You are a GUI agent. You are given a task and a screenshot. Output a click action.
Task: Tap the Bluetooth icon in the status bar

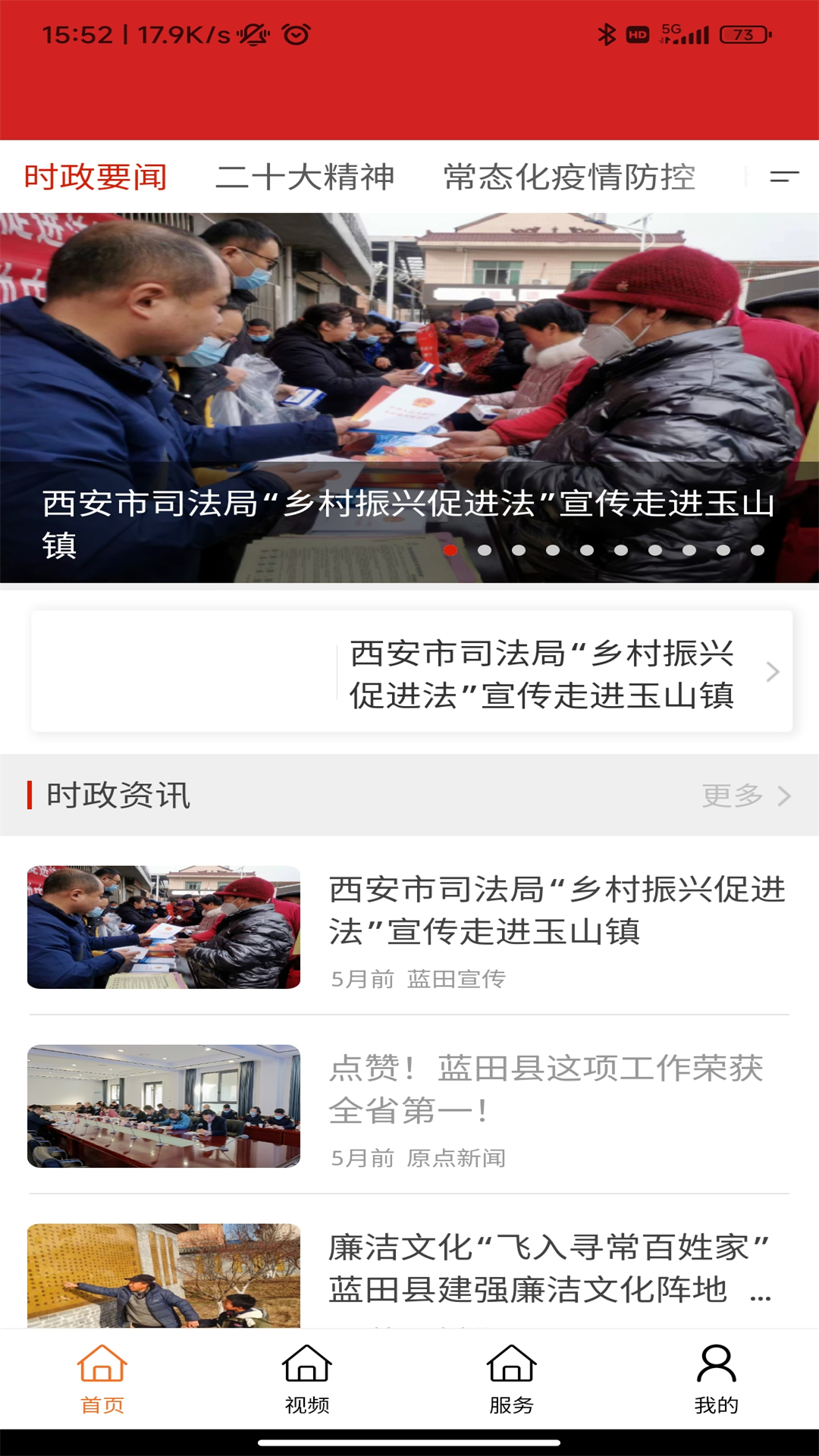pyautogui.click(x=606, y=32)
